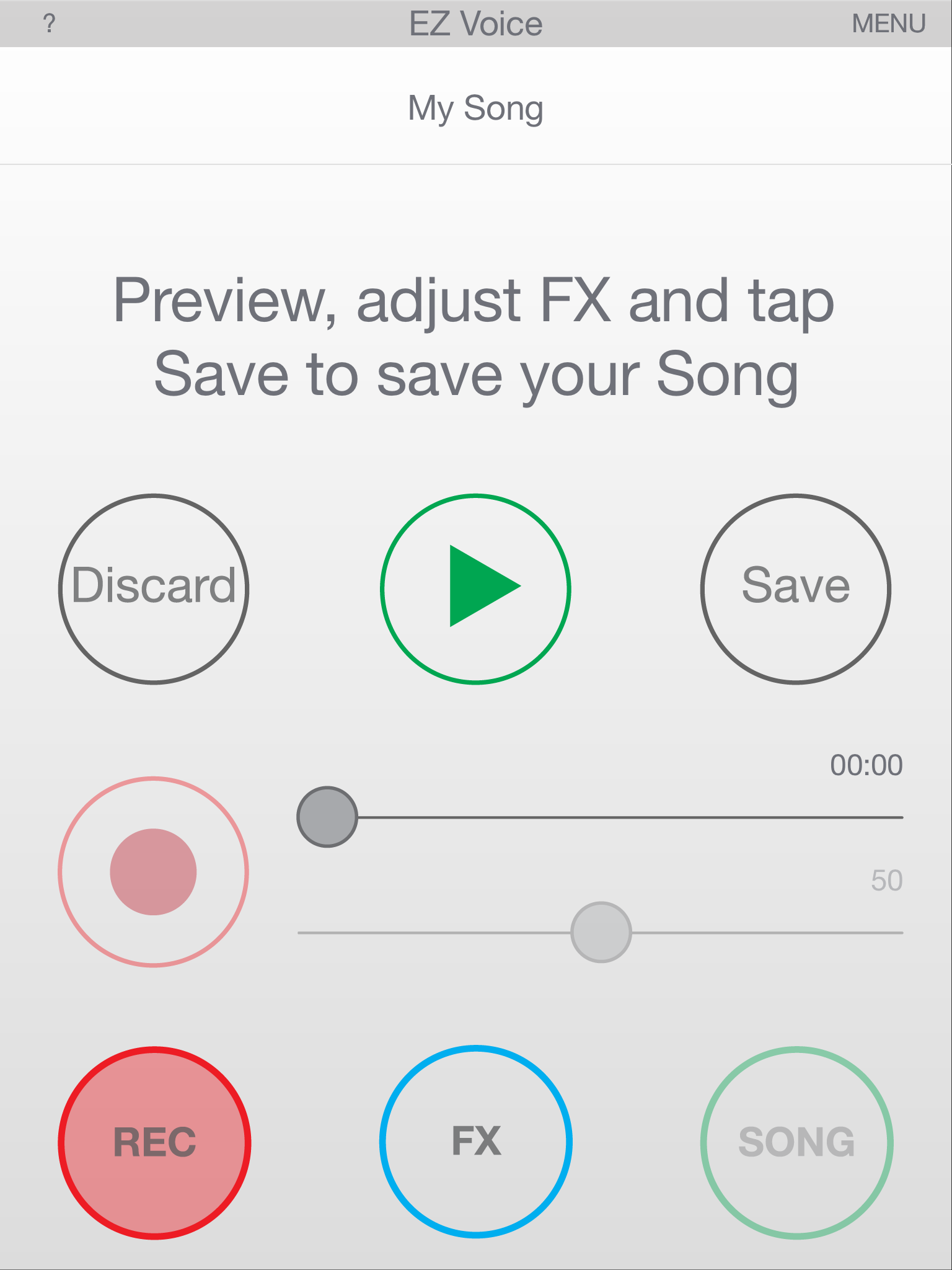
Task: Tap the My Song title
Action: click(475, 108)
